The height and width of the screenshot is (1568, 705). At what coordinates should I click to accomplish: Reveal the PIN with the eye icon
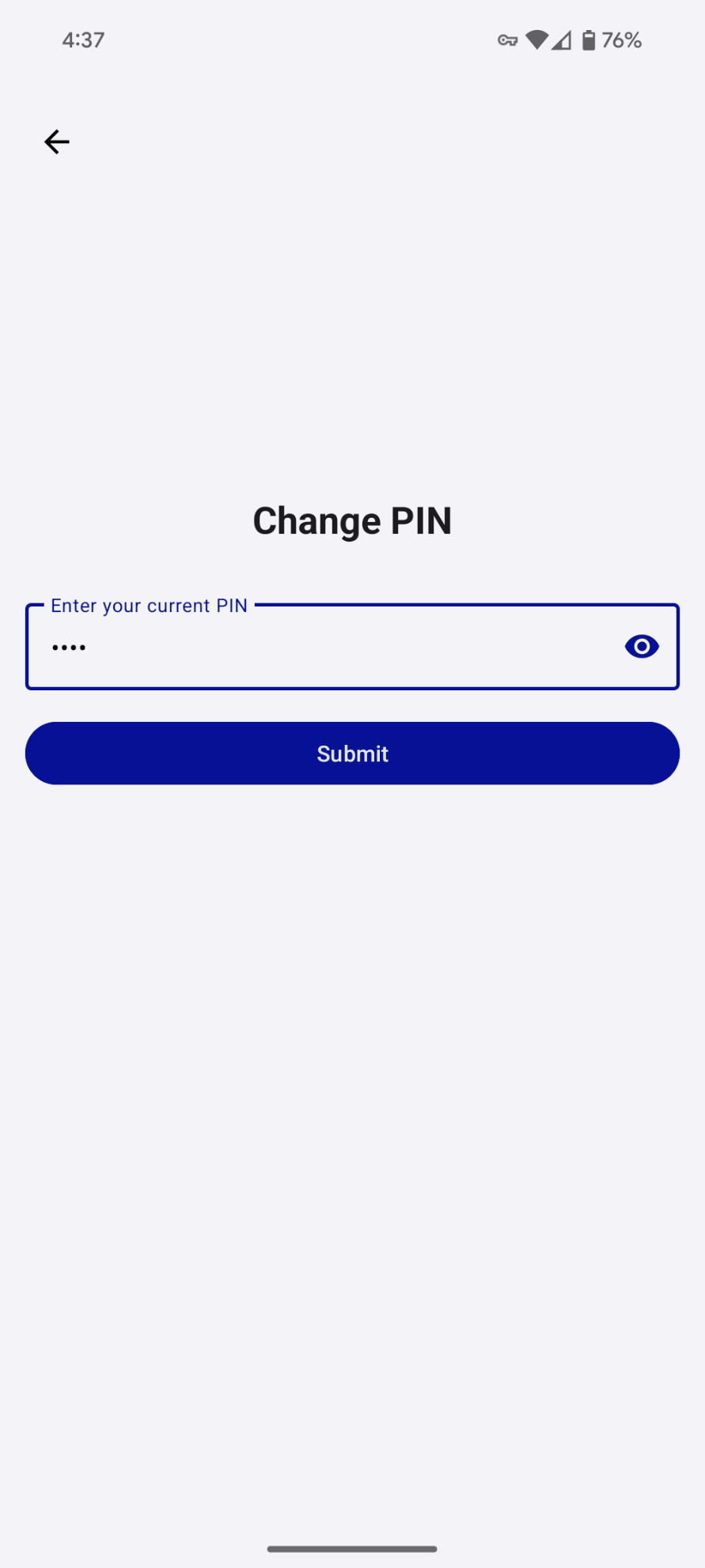pos(642,647)
